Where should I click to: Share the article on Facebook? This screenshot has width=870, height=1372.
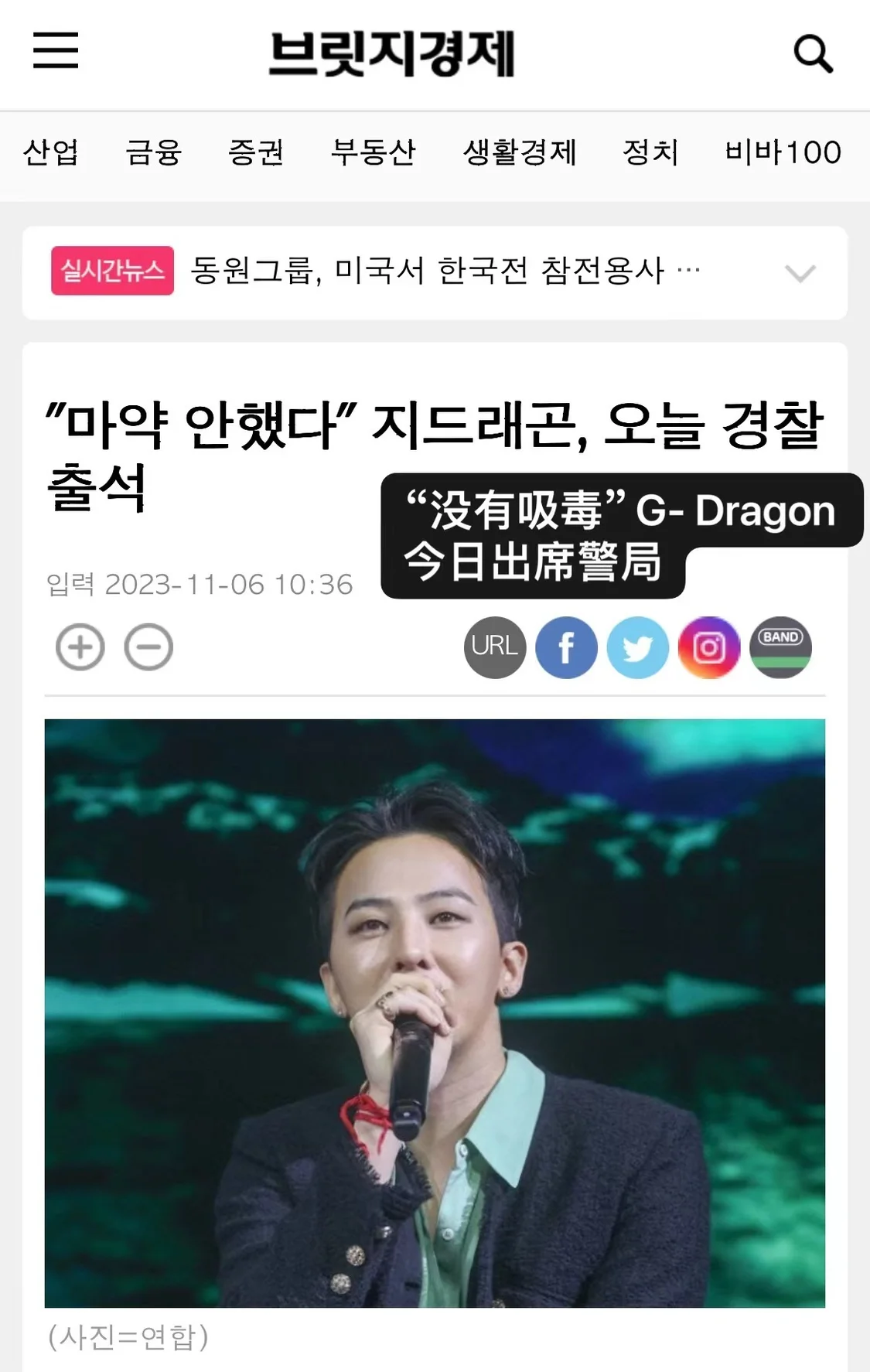[x=566, y=647]
